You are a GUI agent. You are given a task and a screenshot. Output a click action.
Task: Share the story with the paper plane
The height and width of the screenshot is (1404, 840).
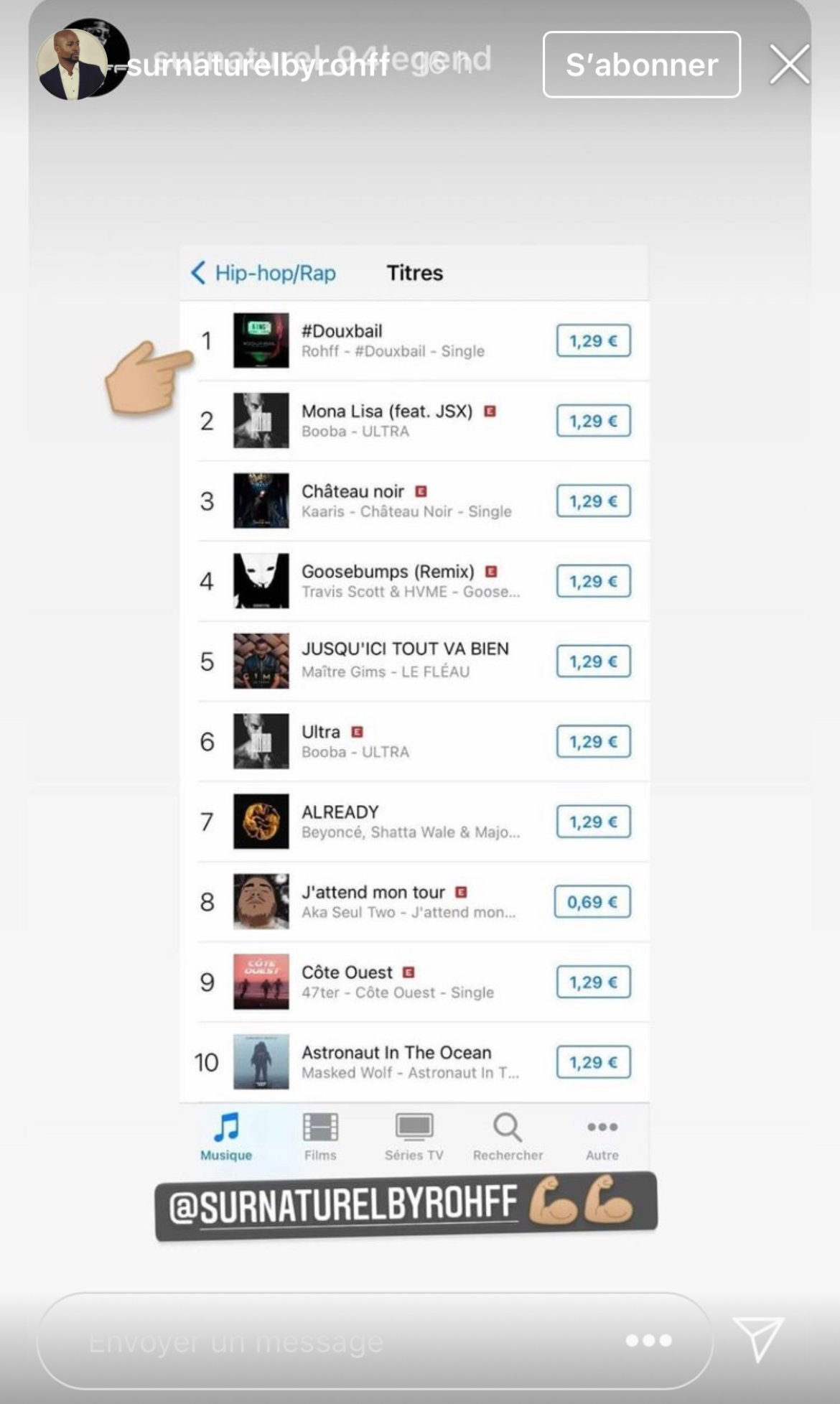758,1339
